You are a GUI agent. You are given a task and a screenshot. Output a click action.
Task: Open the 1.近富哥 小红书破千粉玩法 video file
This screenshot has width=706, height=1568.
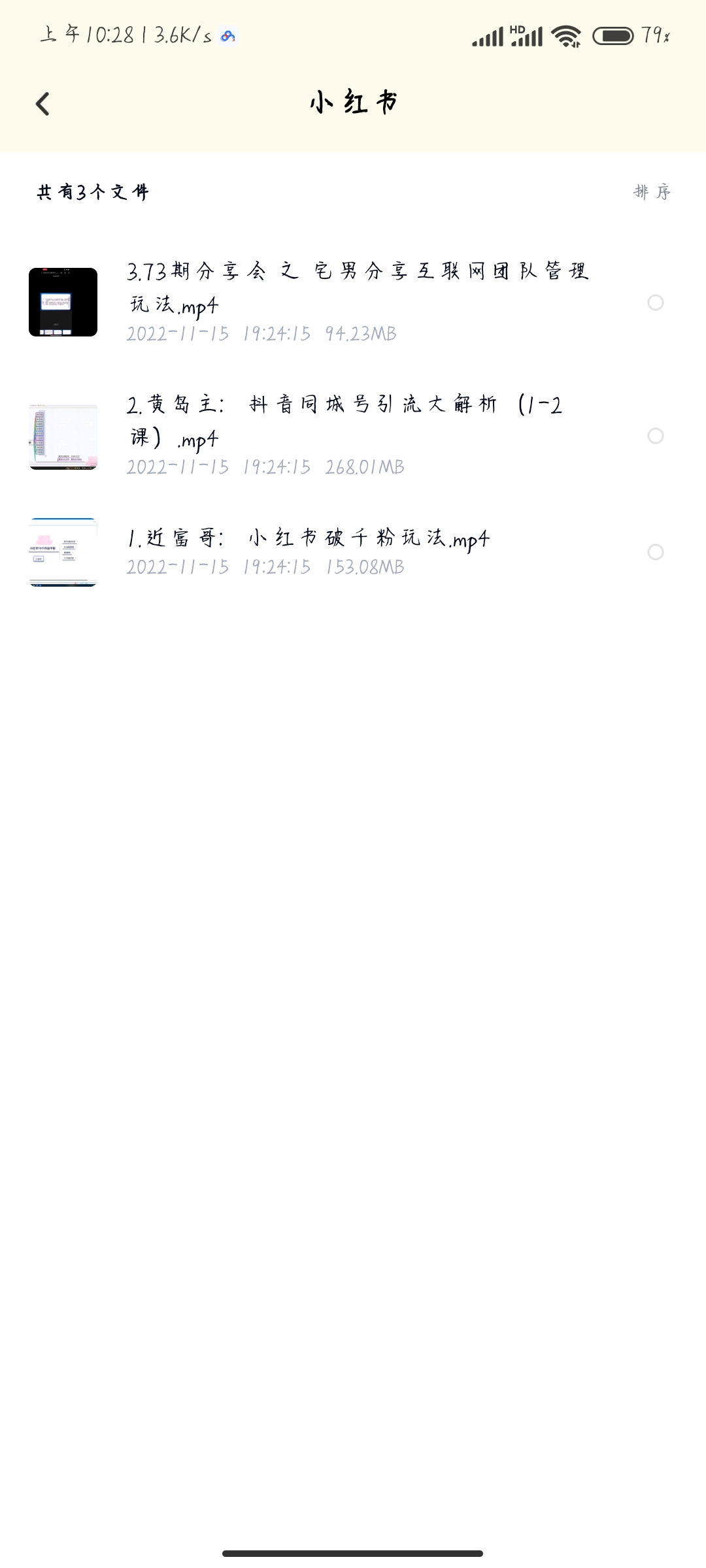pos(353,552)
